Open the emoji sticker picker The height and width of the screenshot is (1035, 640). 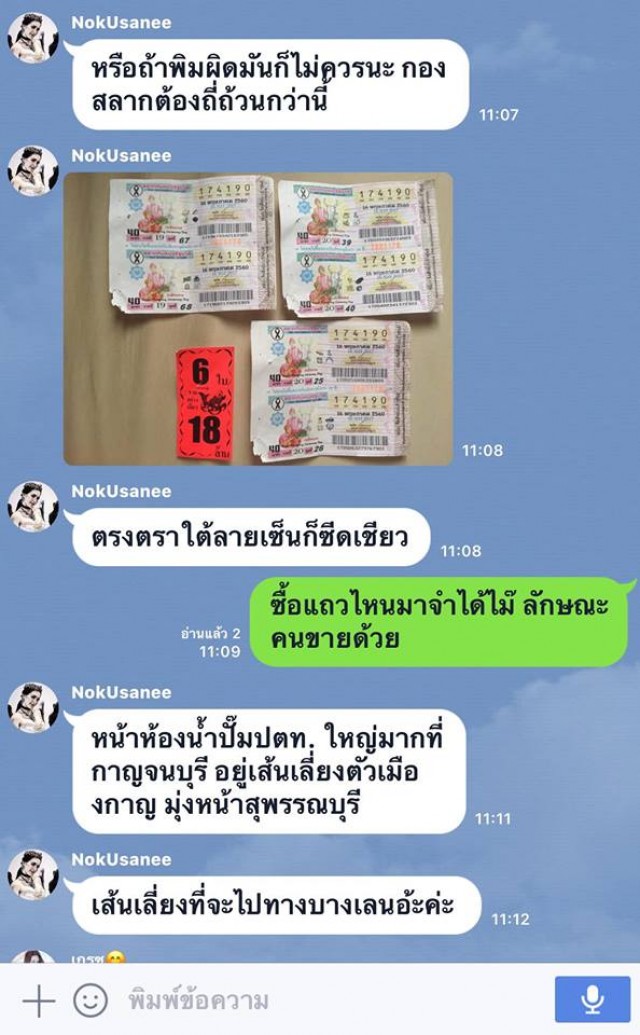click(90, 999)
